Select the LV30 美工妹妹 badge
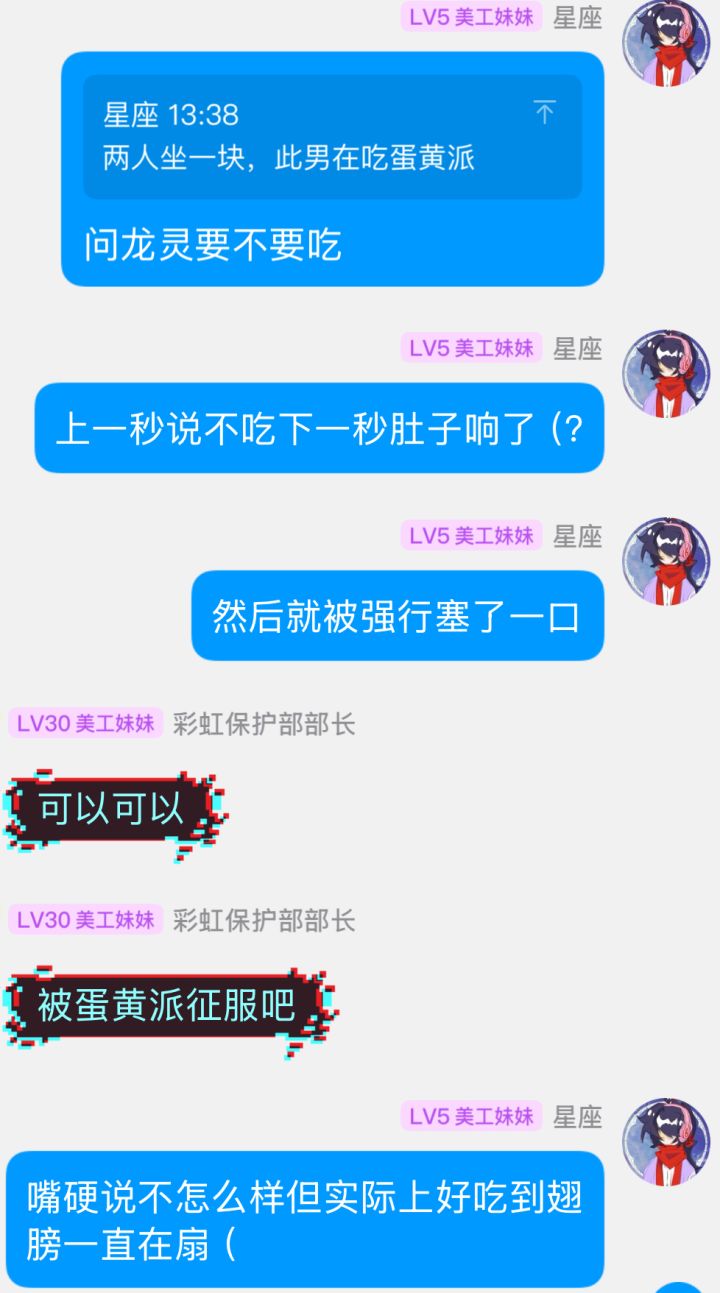 (85, 721)
